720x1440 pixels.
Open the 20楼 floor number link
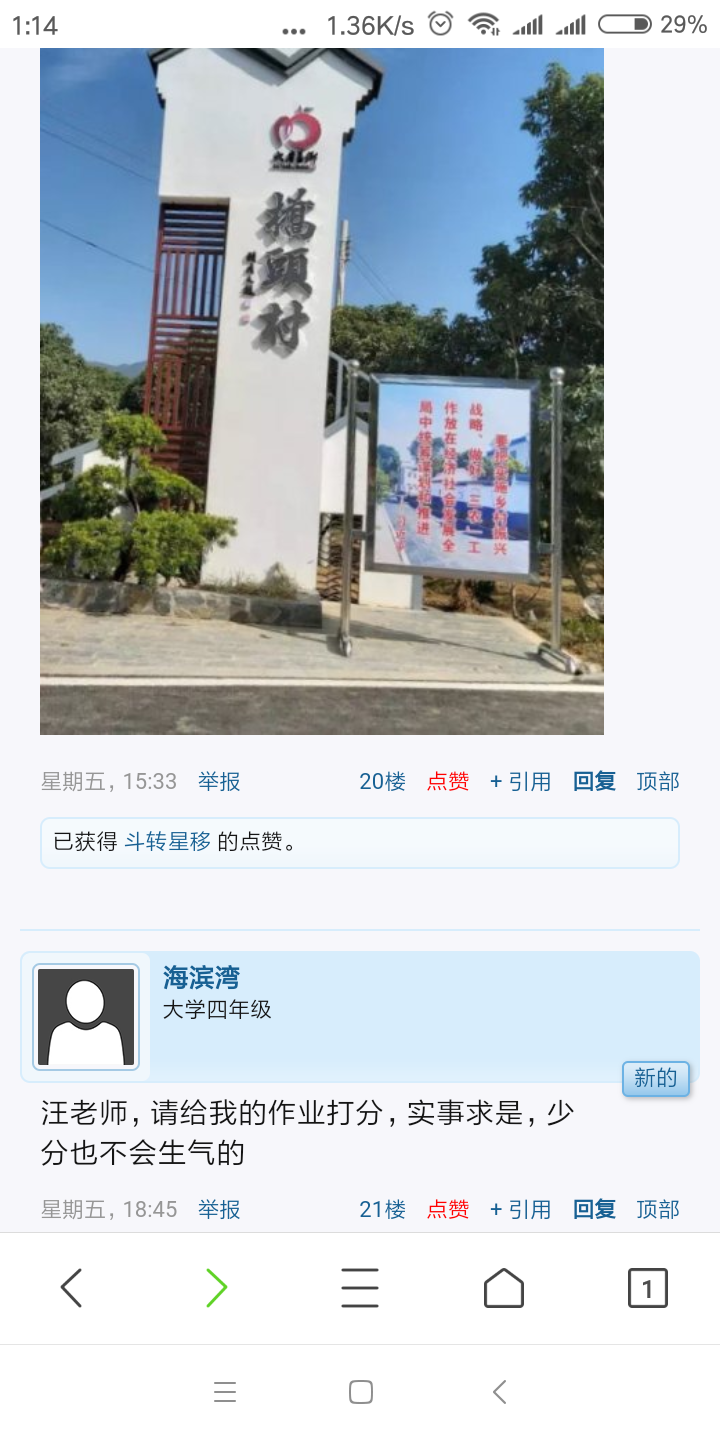coord(383,782)
